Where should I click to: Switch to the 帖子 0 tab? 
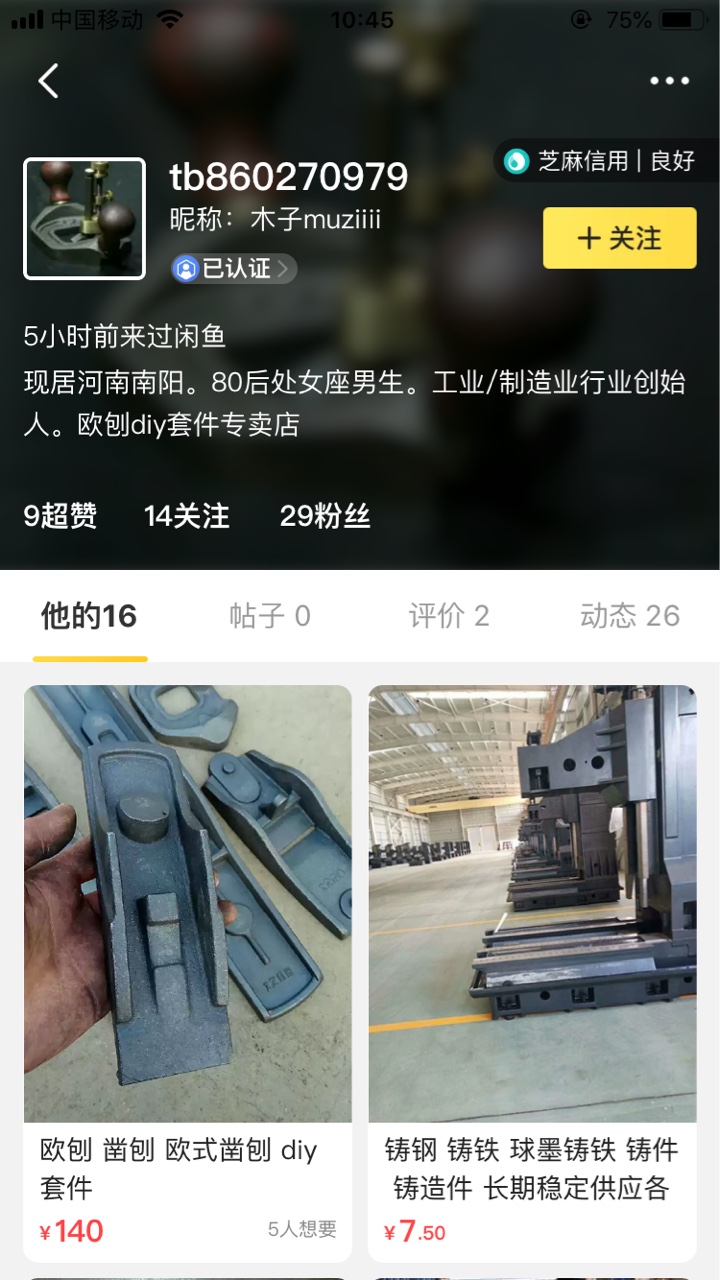(x=270, y=616)
